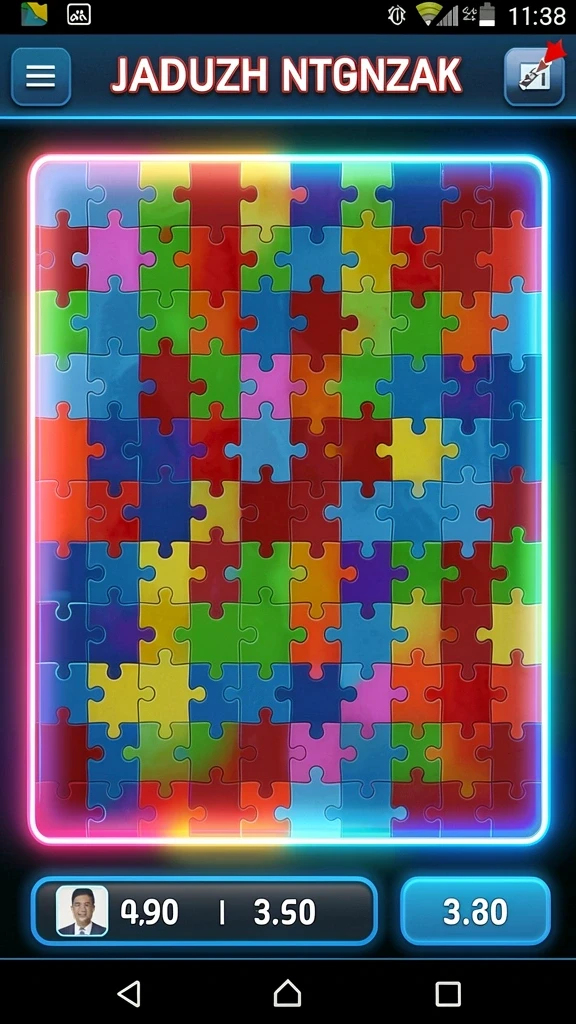Open the hamburger menu
Screen dimensions: 576x1024
tap(40, 77)
